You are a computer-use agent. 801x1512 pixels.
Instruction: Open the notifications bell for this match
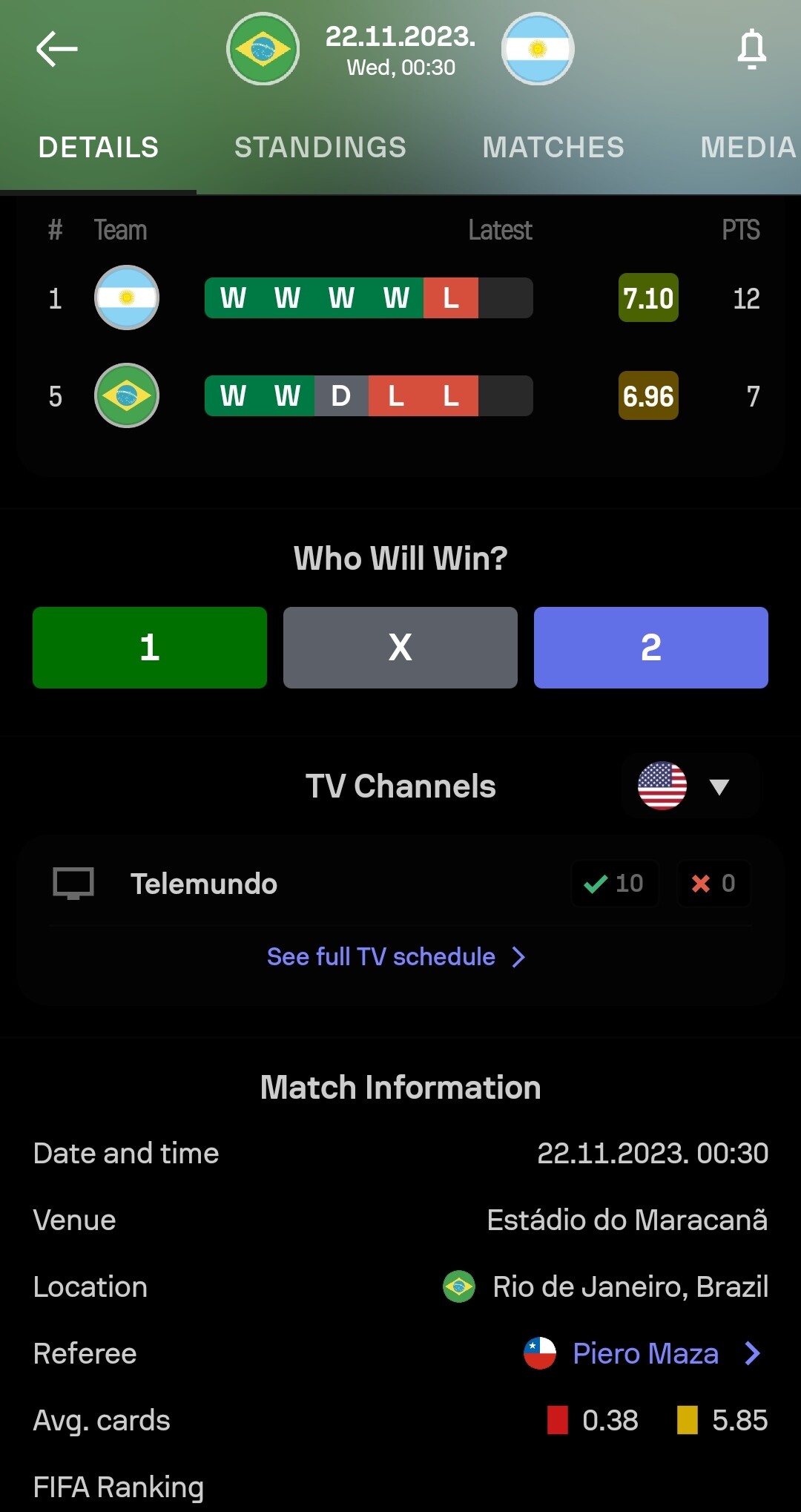click(751, 49)
